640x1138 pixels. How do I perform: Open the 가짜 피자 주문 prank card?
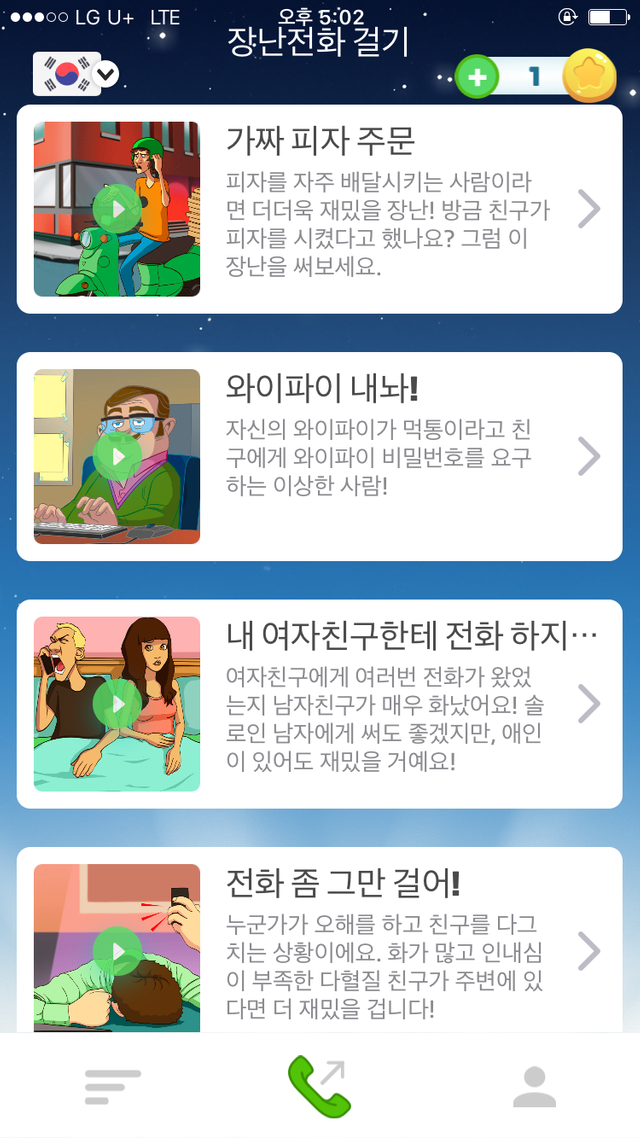pyautogui.click(x=319, y=209)
